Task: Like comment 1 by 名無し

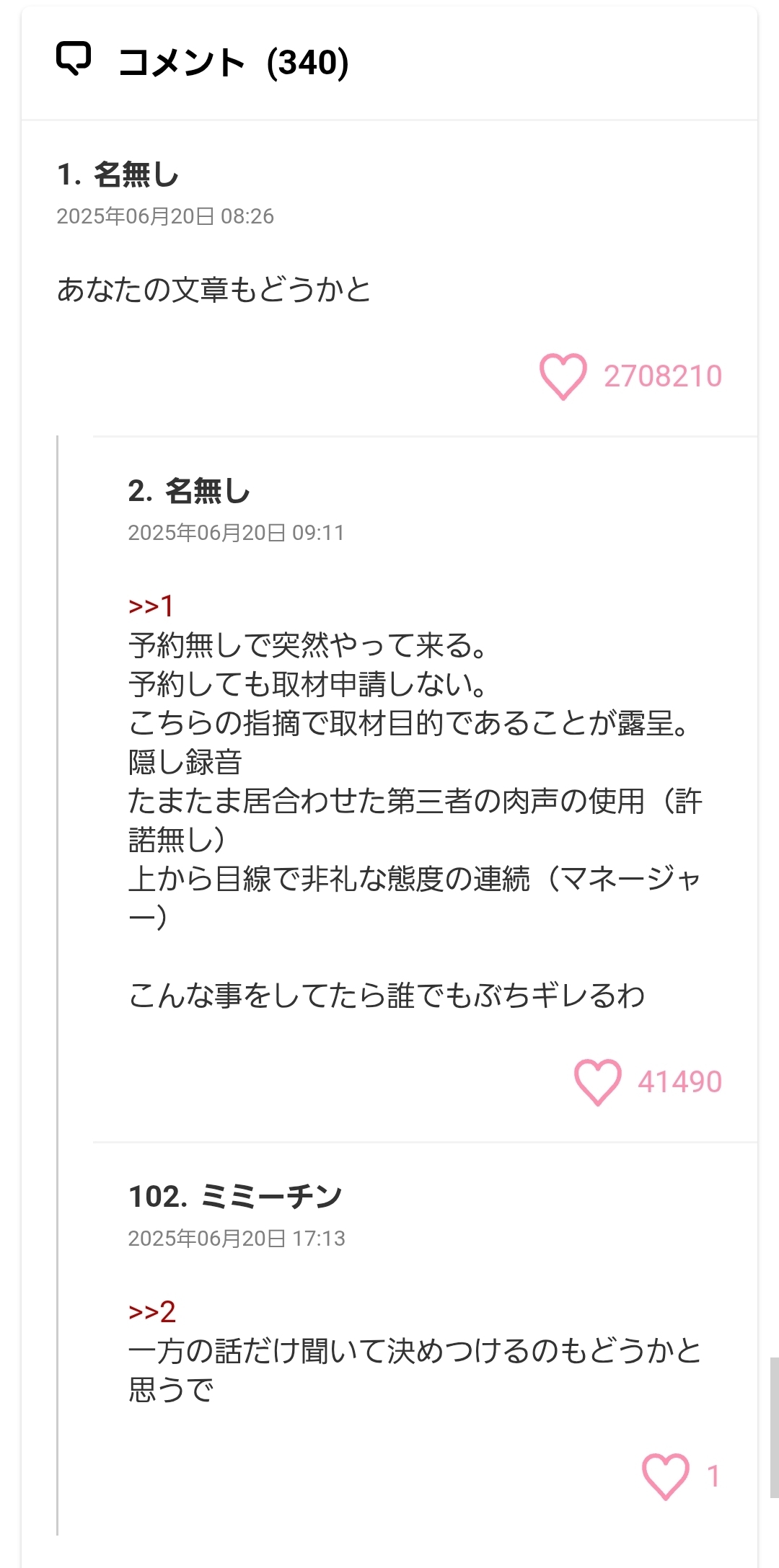Action: click(563, 376)
